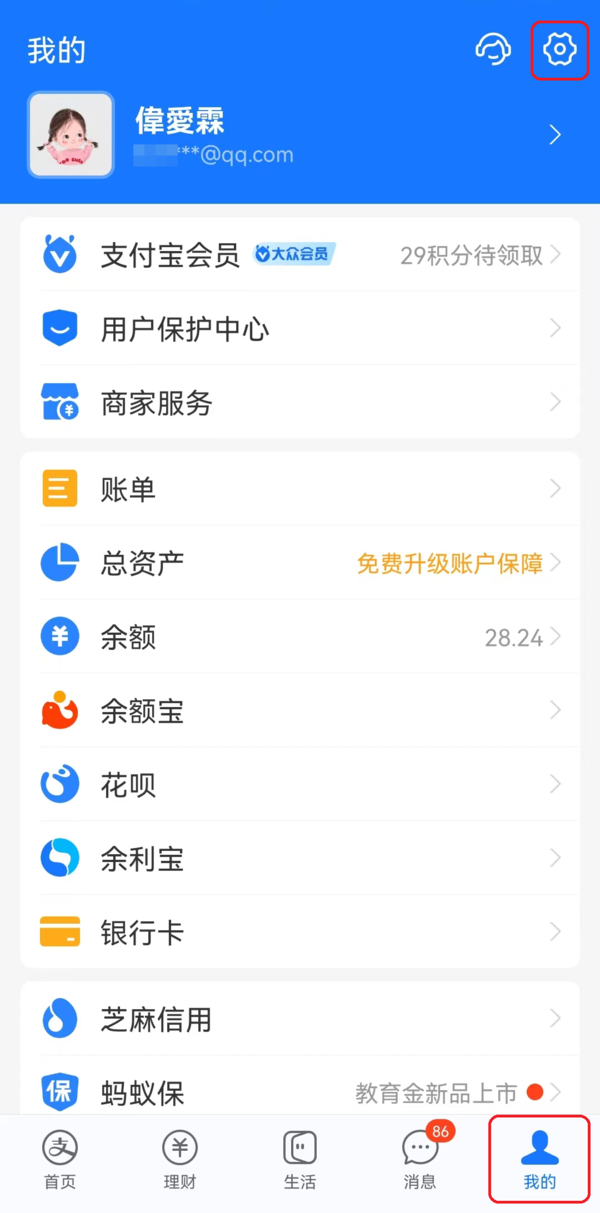Image resolution: width=600 pixels, height=1213 pixels.
Task: Open 余利宝
Action: [300, 859]
